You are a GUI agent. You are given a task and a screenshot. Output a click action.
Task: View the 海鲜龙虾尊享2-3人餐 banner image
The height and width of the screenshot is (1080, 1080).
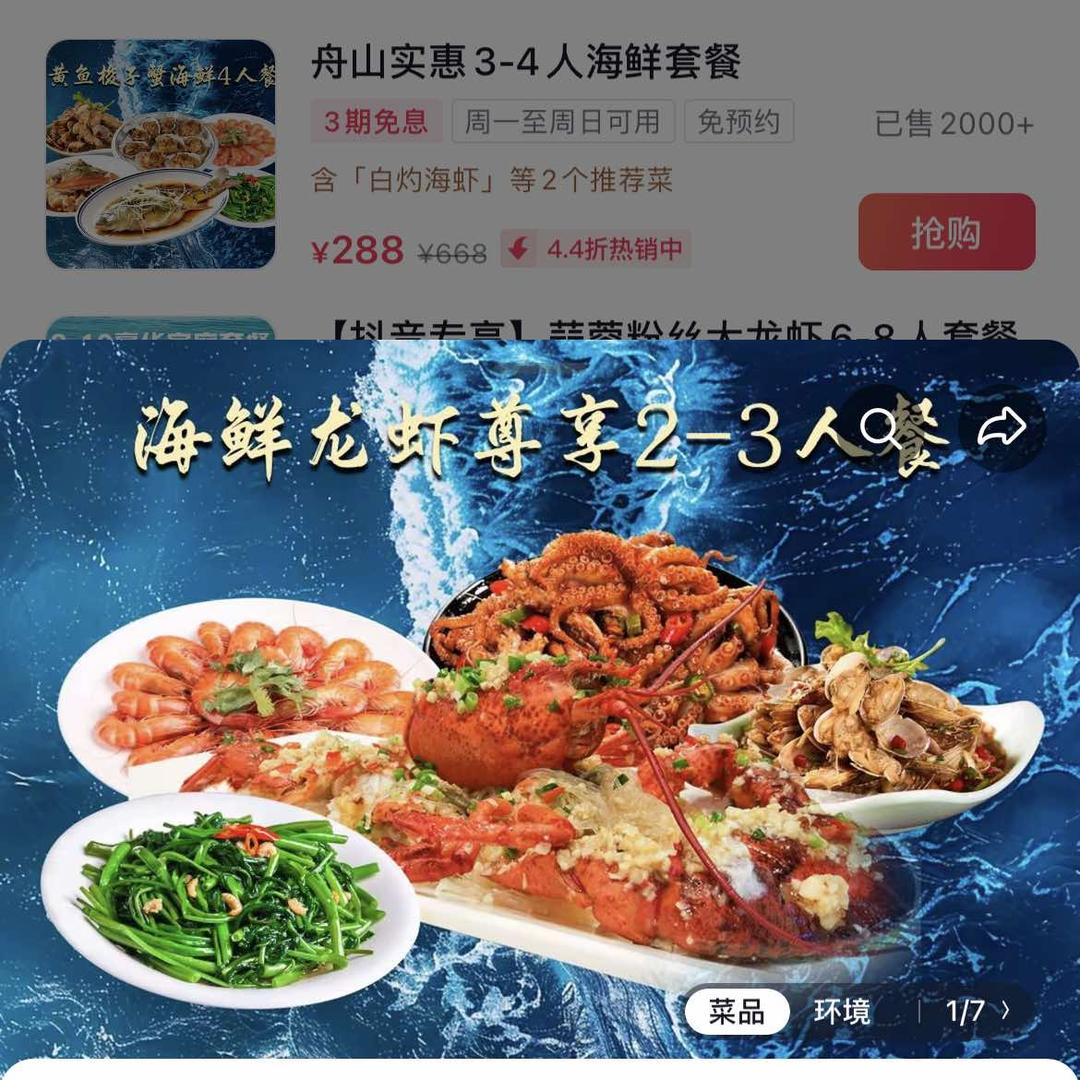pyautogui.click(x=540, y=700)
